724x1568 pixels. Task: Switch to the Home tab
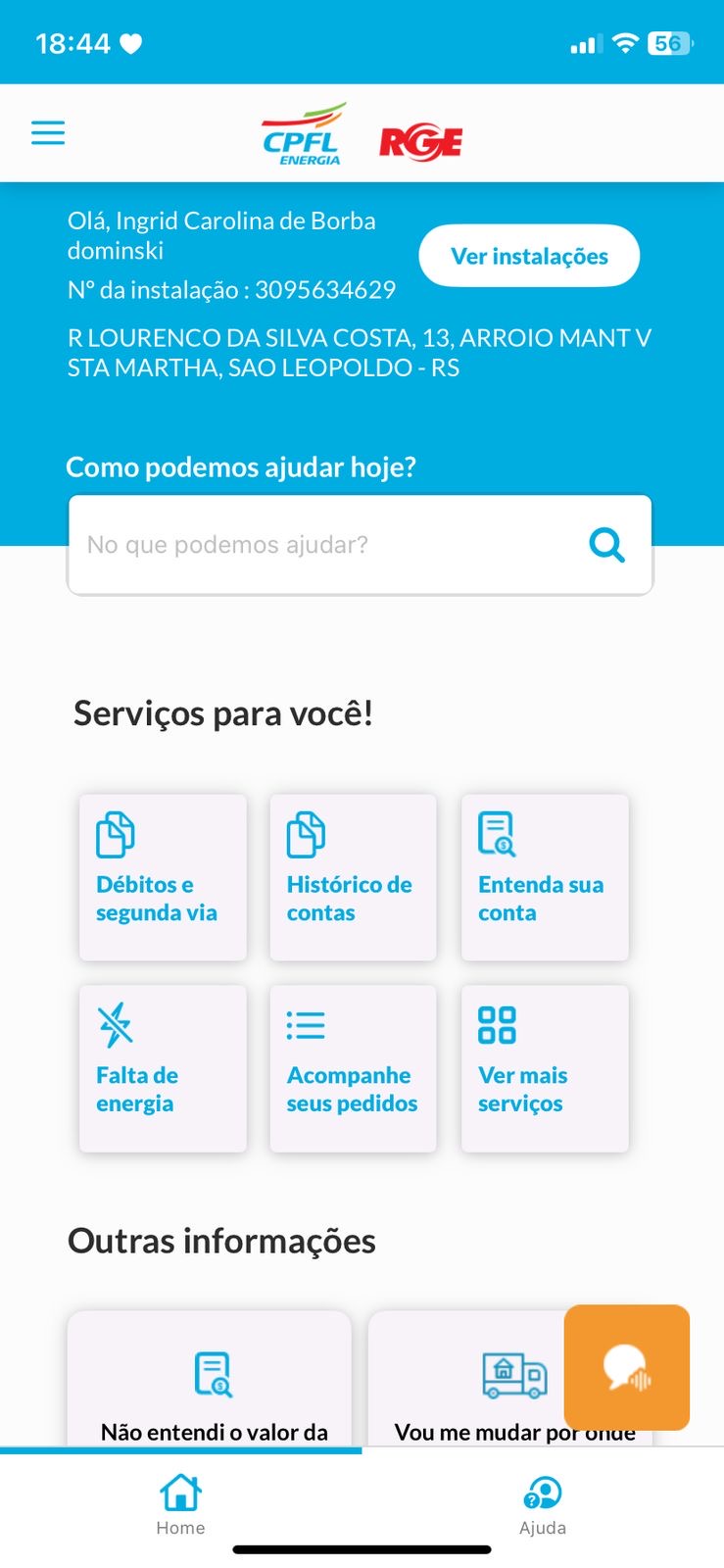(x=180, y=1504)
